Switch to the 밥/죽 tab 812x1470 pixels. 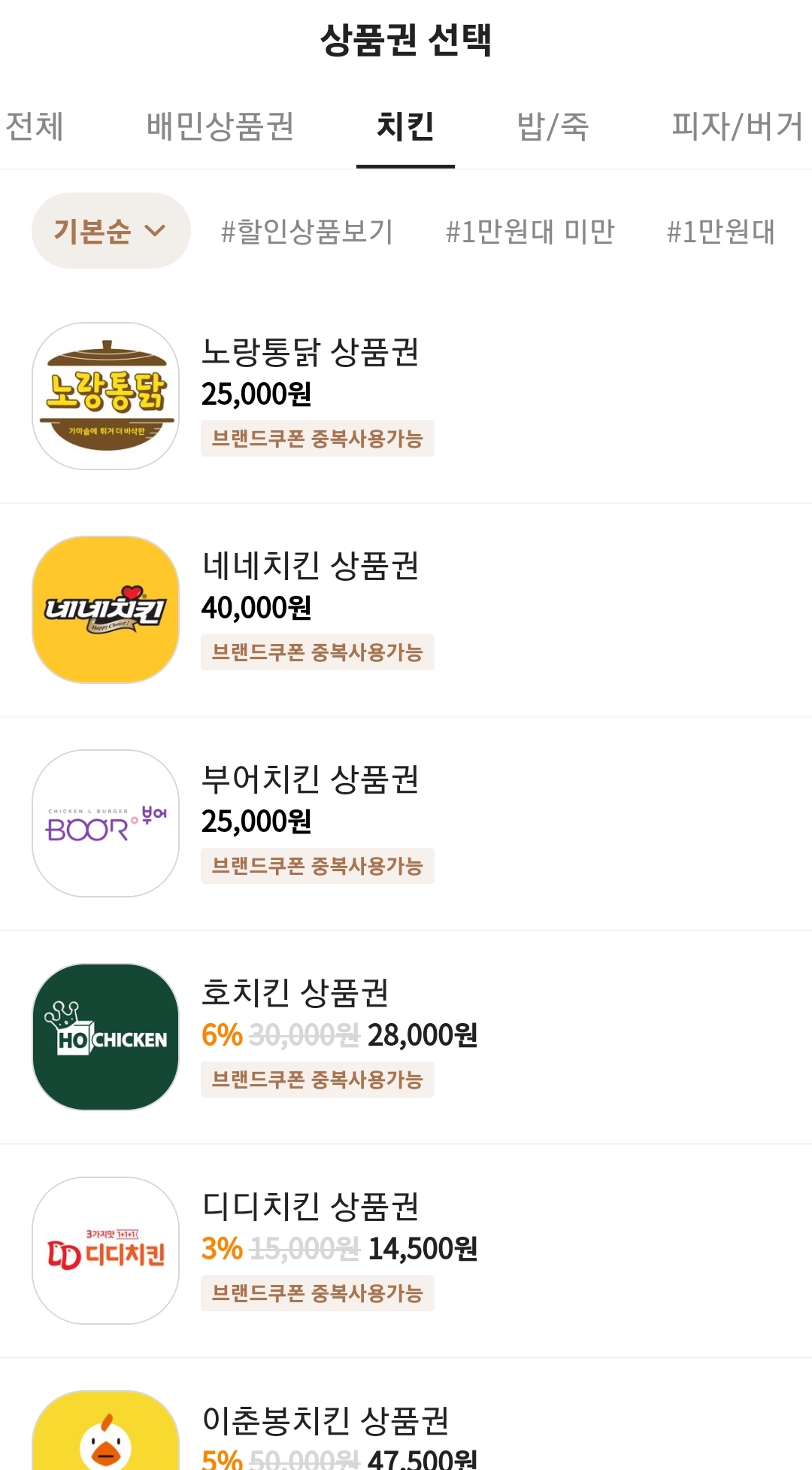(553, 126)
